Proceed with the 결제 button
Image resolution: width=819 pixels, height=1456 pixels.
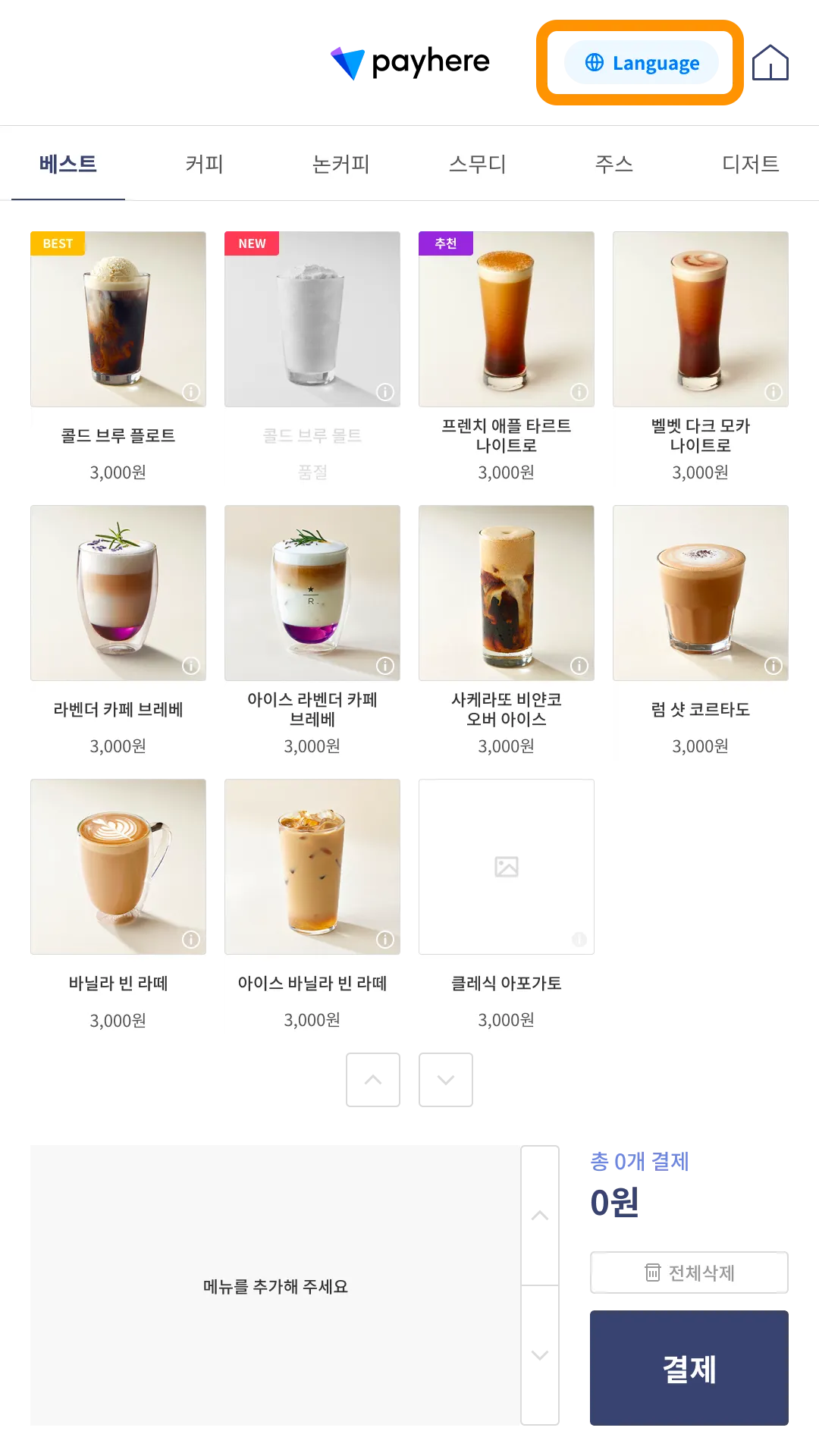[x=689, y=1368]
